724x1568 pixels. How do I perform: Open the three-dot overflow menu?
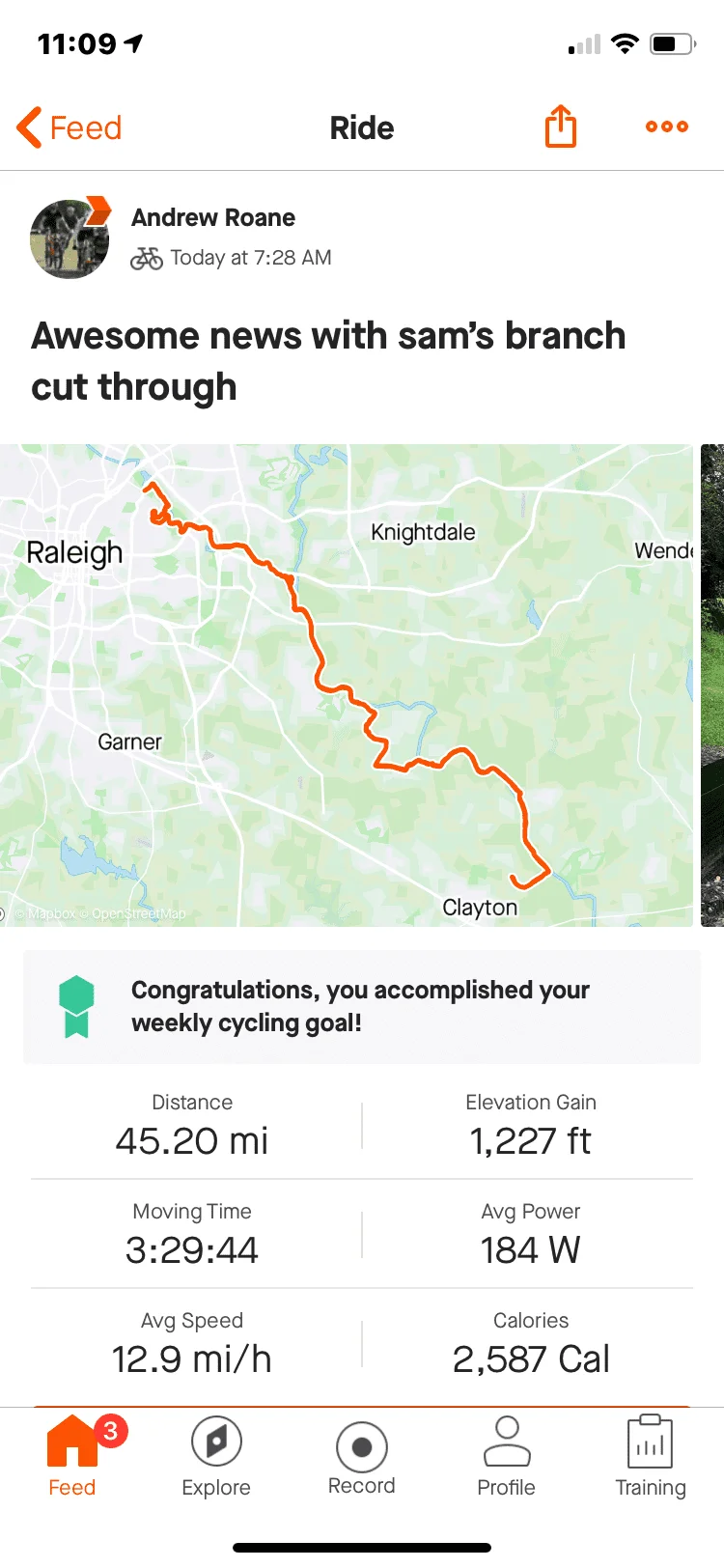(667, 126)
